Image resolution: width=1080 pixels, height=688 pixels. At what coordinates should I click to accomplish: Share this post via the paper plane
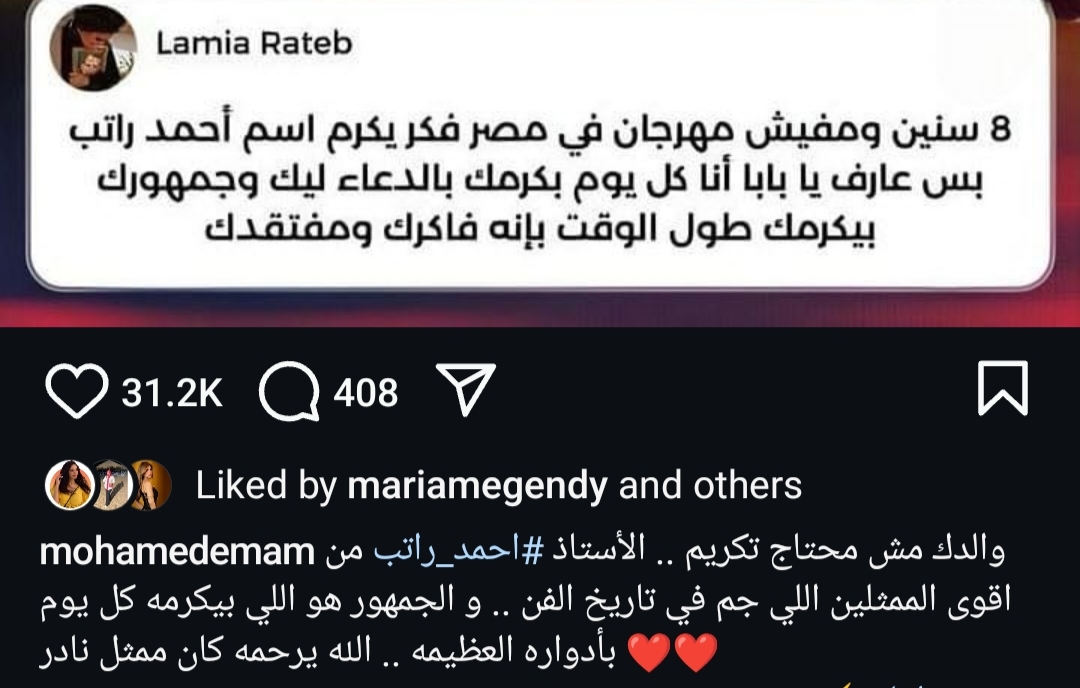click(466, 390)
